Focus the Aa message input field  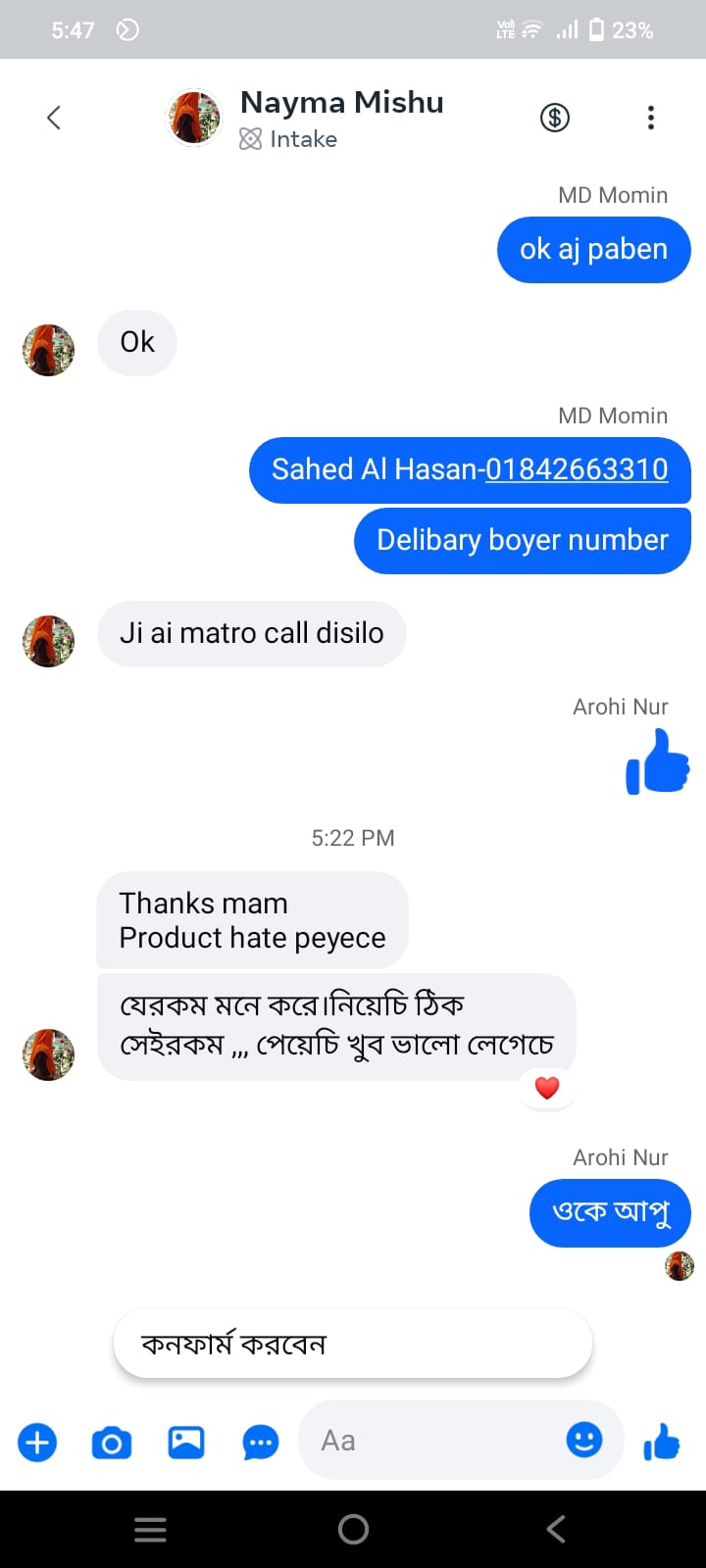click(431, 1441)
